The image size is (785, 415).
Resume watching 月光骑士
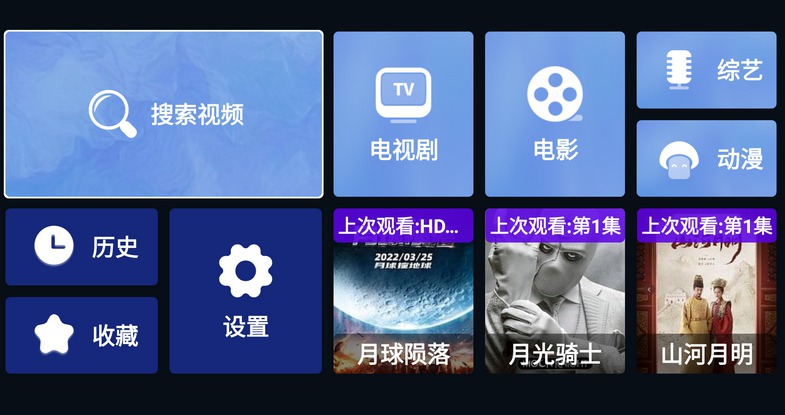(555, 291)
